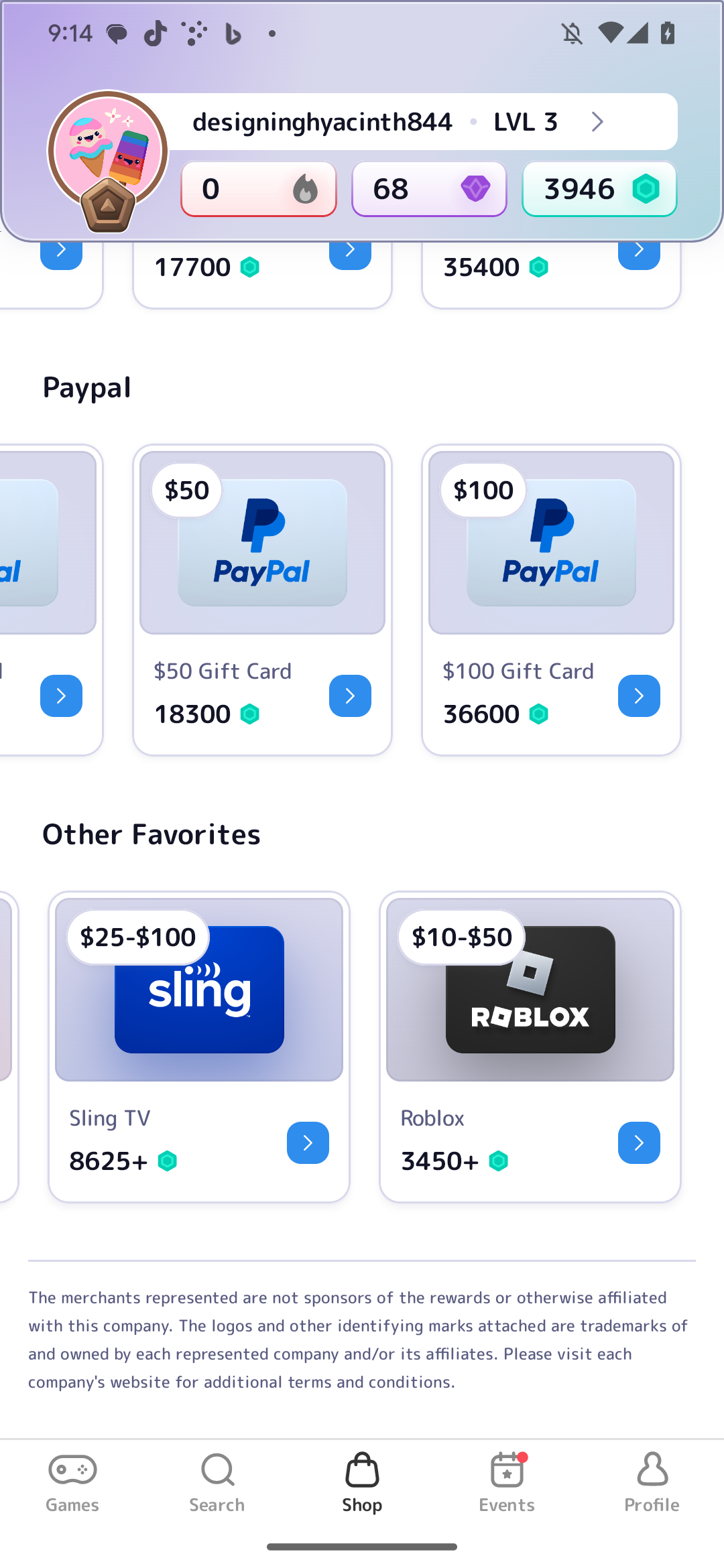Tap arrow button on $50 Gift Card
724x1568 pixels.
click(350, 696)
